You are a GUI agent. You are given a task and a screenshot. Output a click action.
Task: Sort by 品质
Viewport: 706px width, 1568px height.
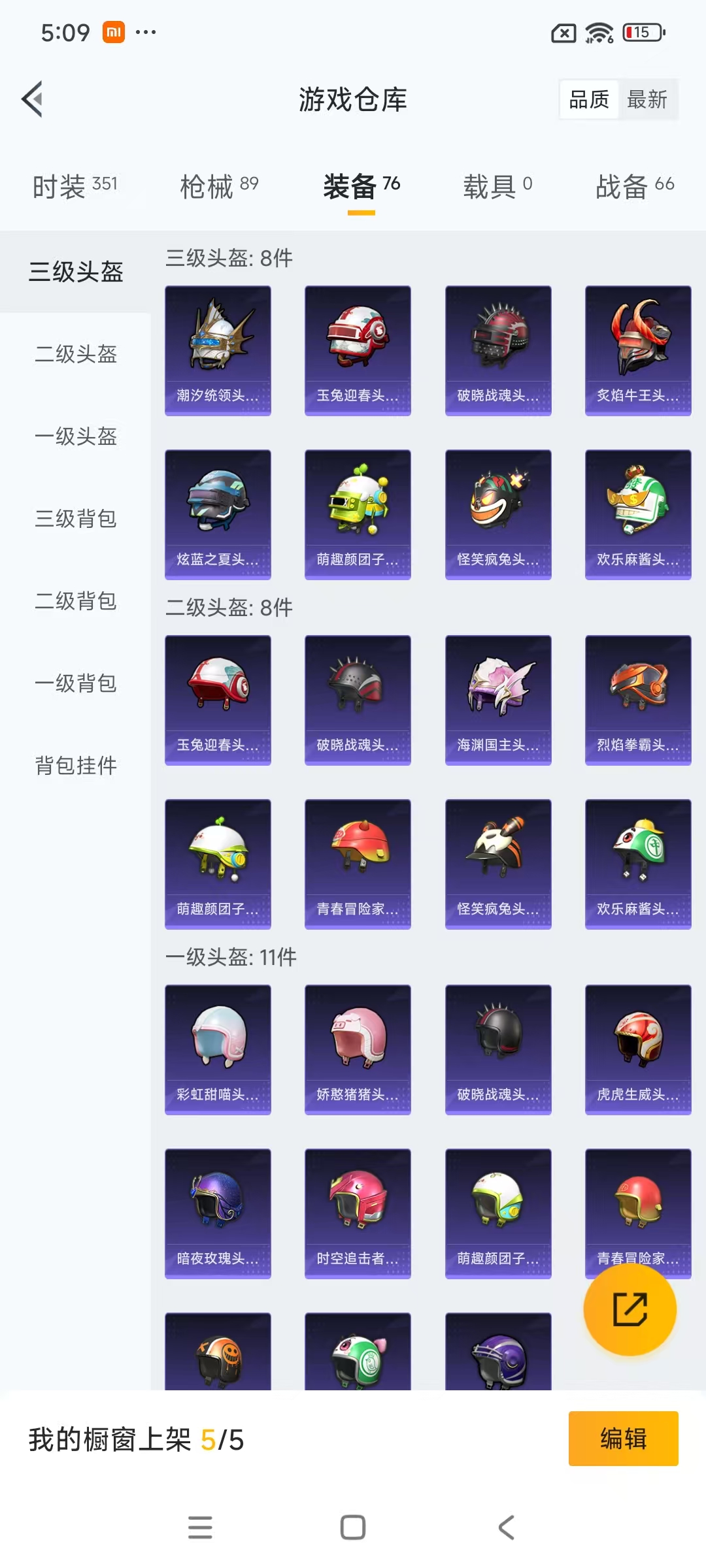click(x=589, y=99)
